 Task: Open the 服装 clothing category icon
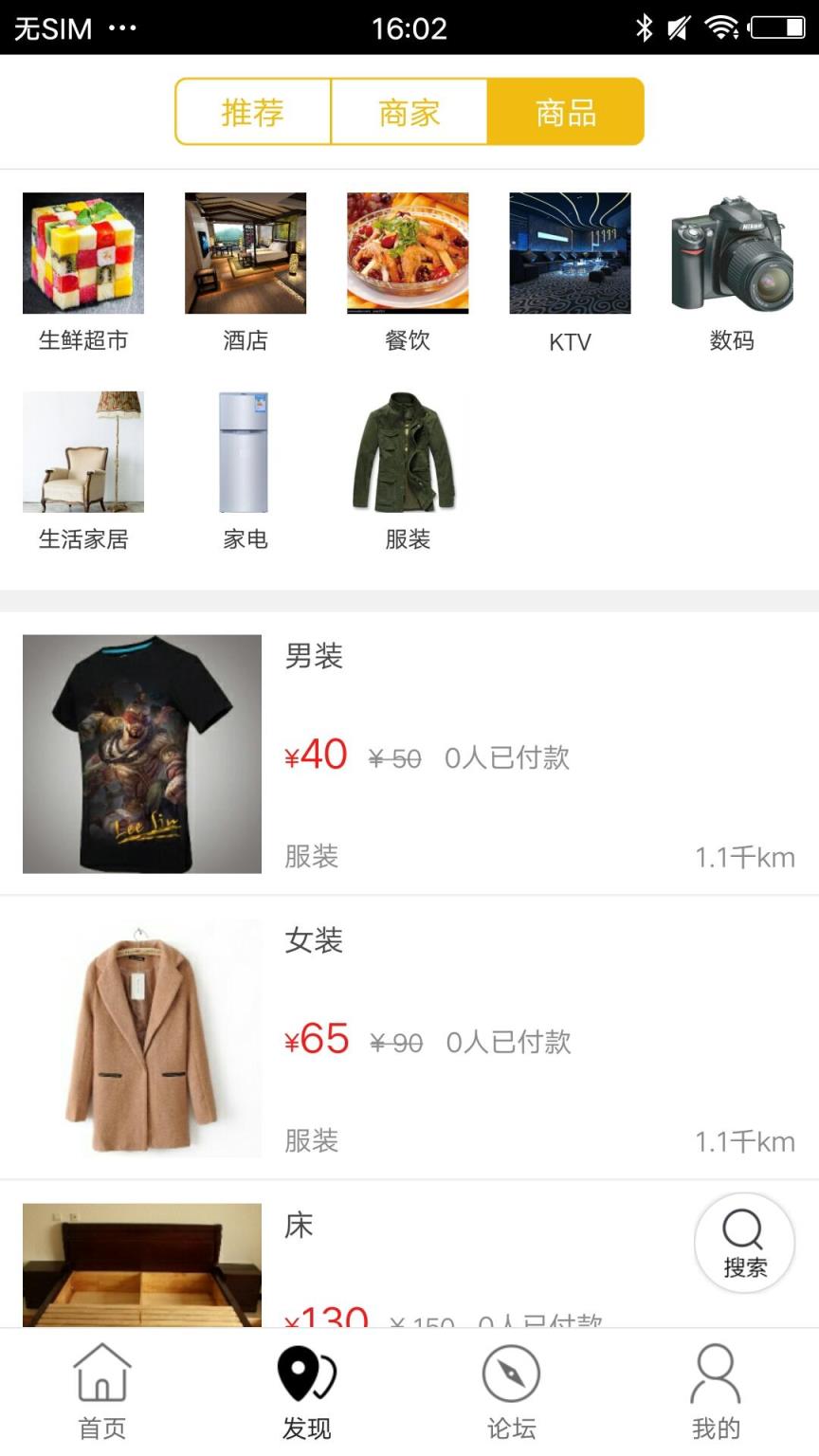click(x=409, y=451)
